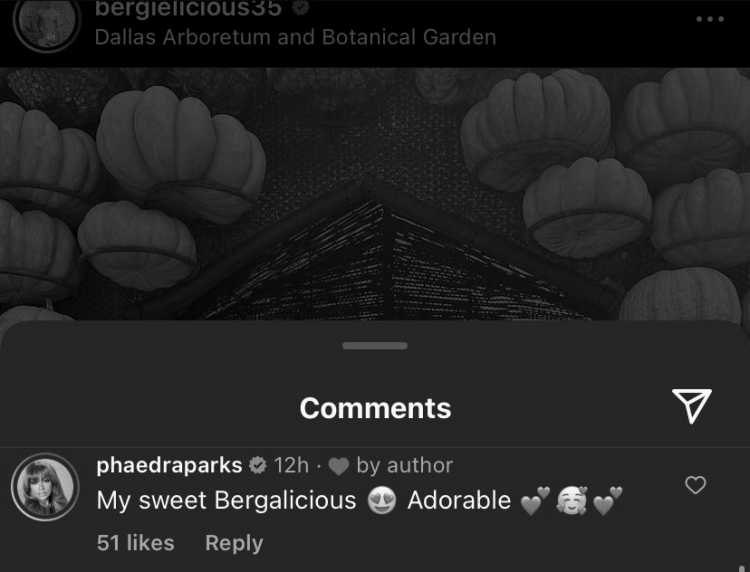Open the phaedraparks username link
The height and width of the screenshot is (572, 750).
(169, 465)
